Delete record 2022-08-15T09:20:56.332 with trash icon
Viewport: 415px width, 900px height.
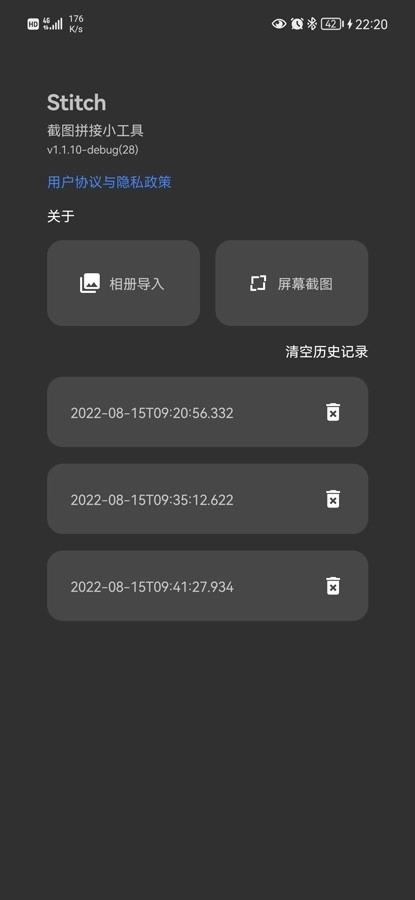(333, 412)
